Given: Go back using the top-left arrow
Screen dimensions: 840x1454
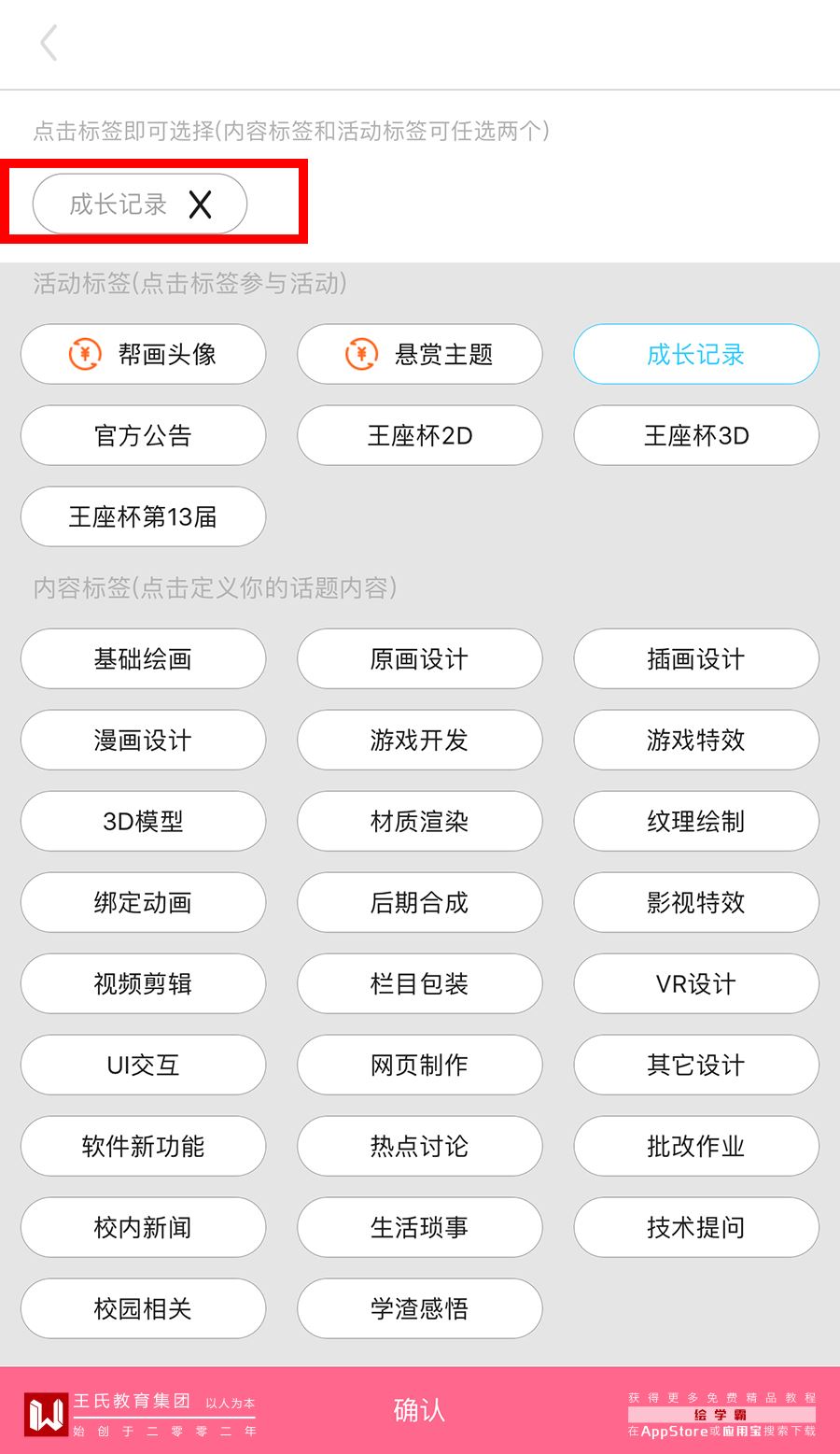Looking at the screenshot, I should click(49, 43).
